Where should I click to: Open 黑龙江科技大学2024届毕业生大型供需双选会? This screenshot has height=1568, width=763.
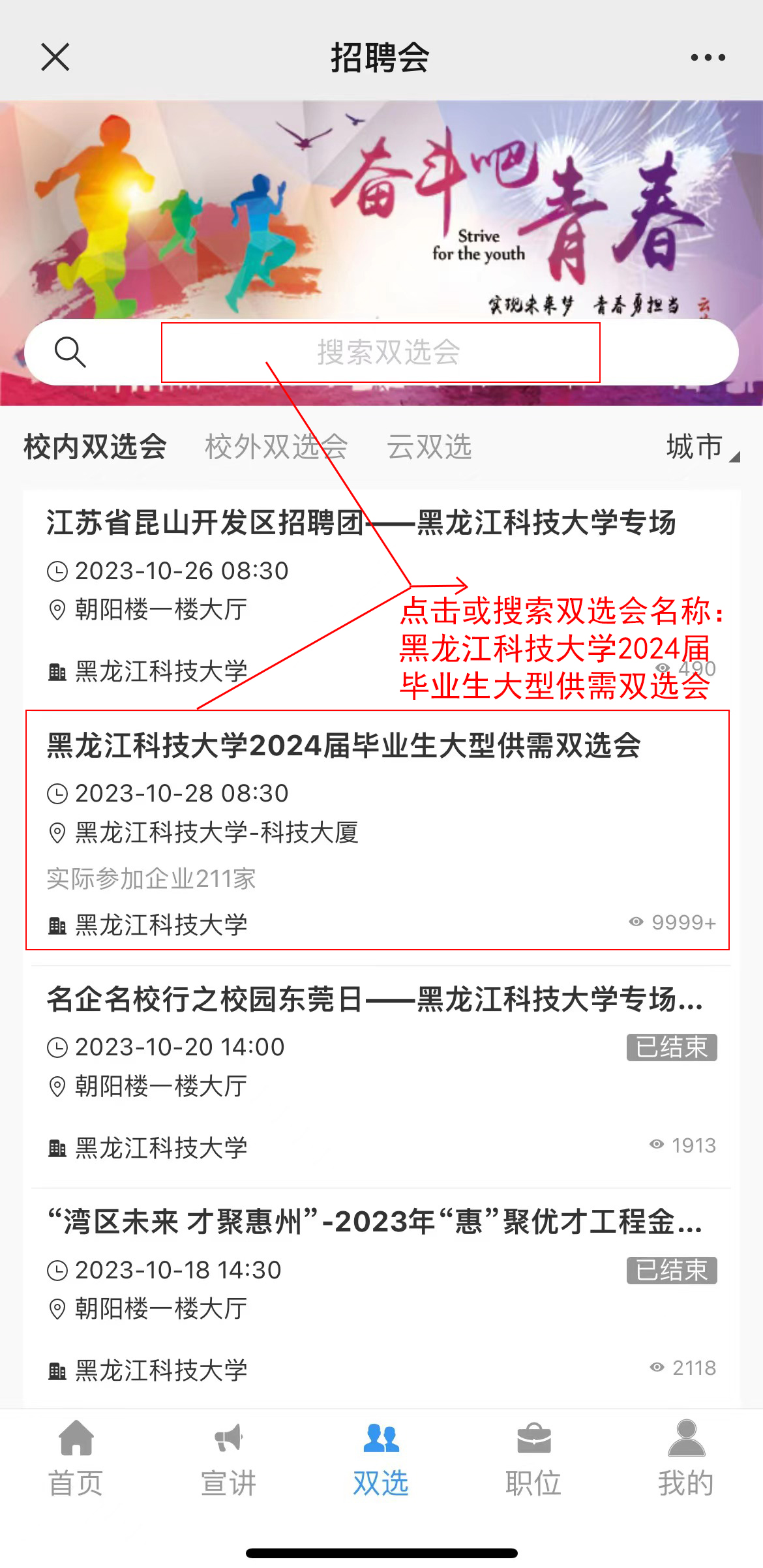point(344,746)
